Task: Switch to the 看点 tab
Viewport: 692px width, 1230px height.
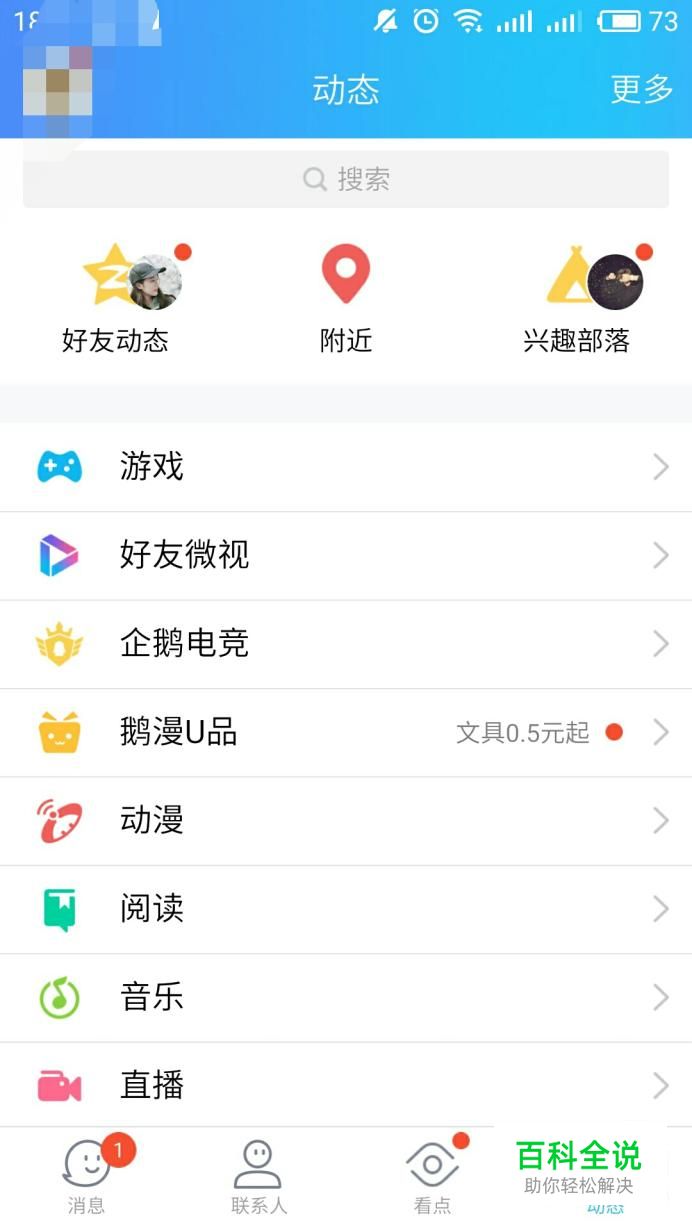Action: [432, 1177]
